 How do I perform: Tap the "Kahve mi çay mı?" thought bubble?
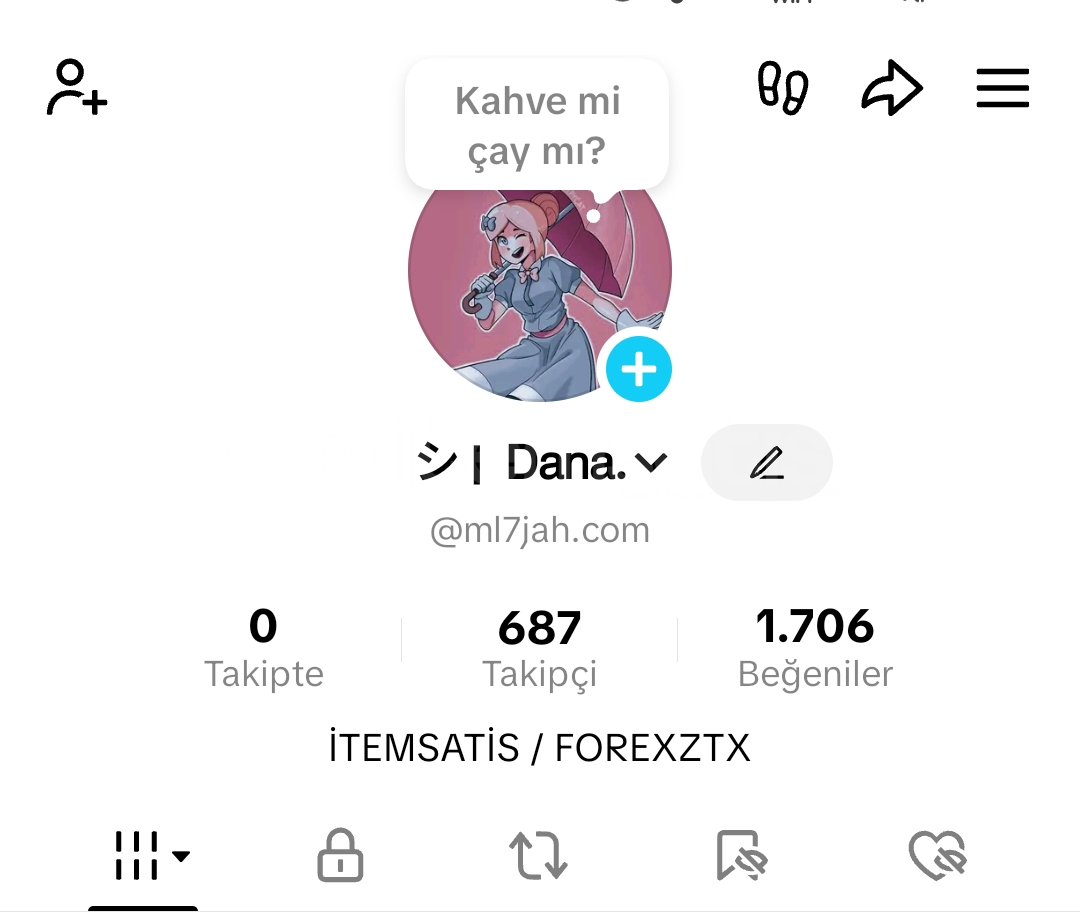(537, 126)
